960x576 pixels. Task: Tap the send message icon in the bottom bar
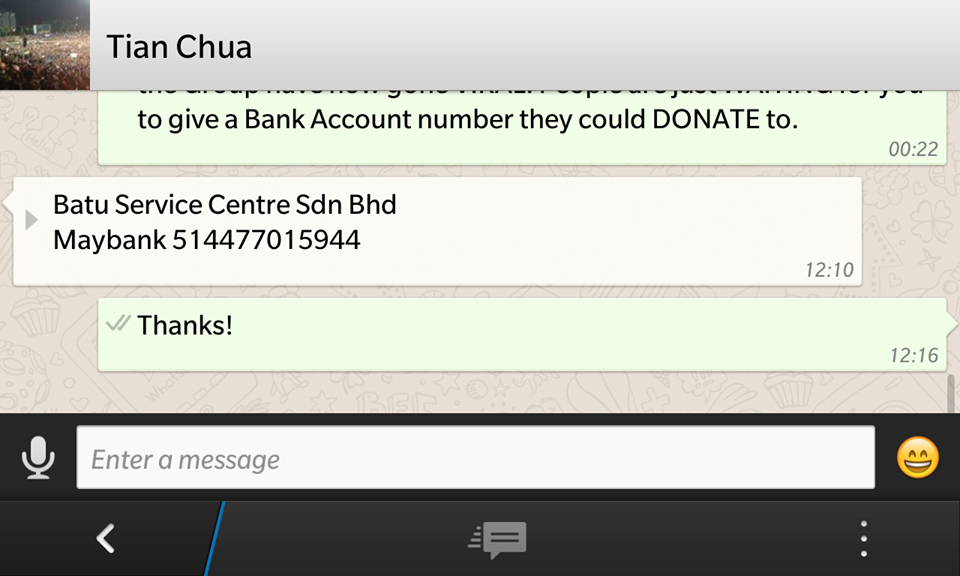click(x=497, y=540)
